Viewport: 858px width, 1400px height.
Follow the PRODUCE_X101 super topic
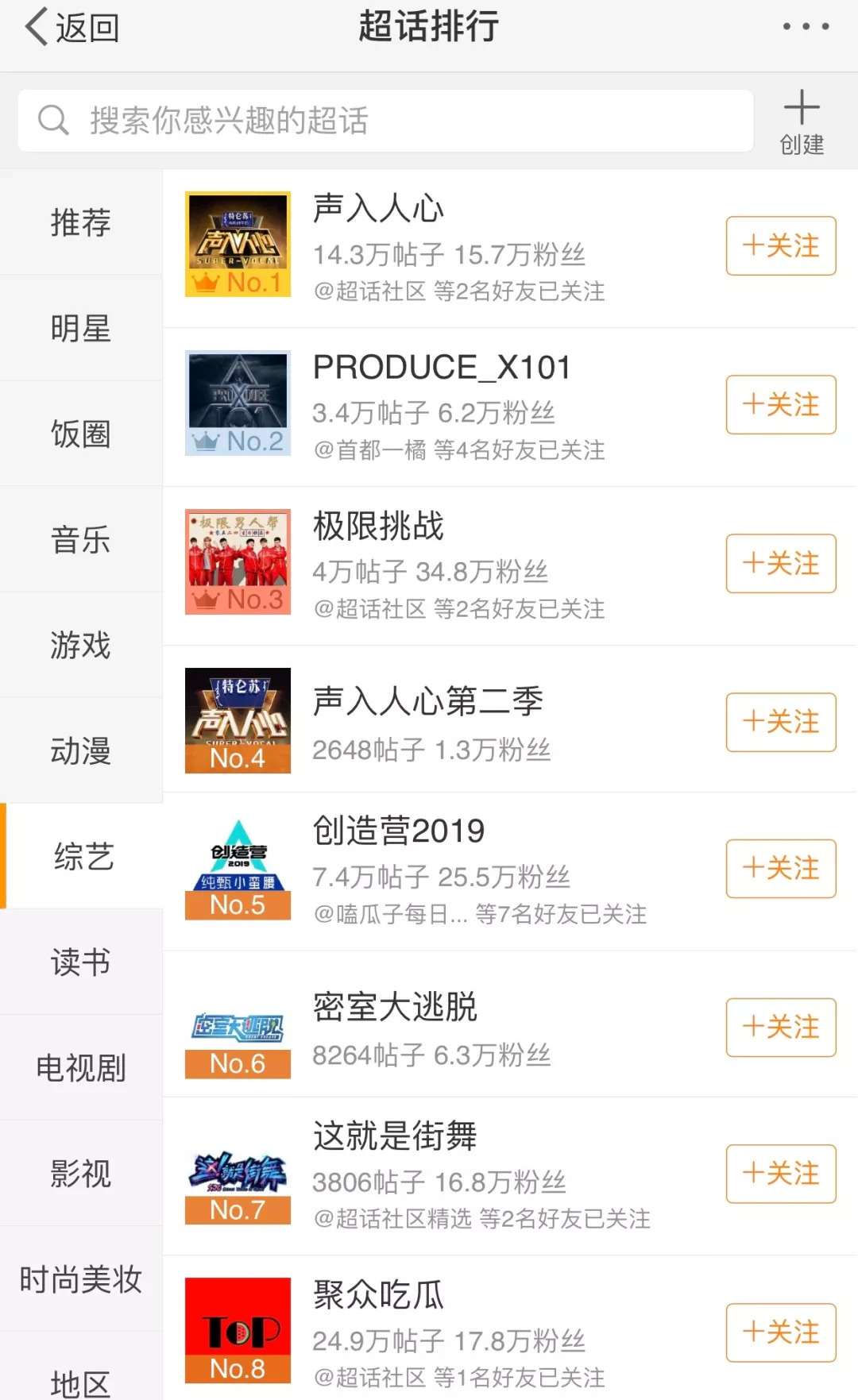(781, 405)
